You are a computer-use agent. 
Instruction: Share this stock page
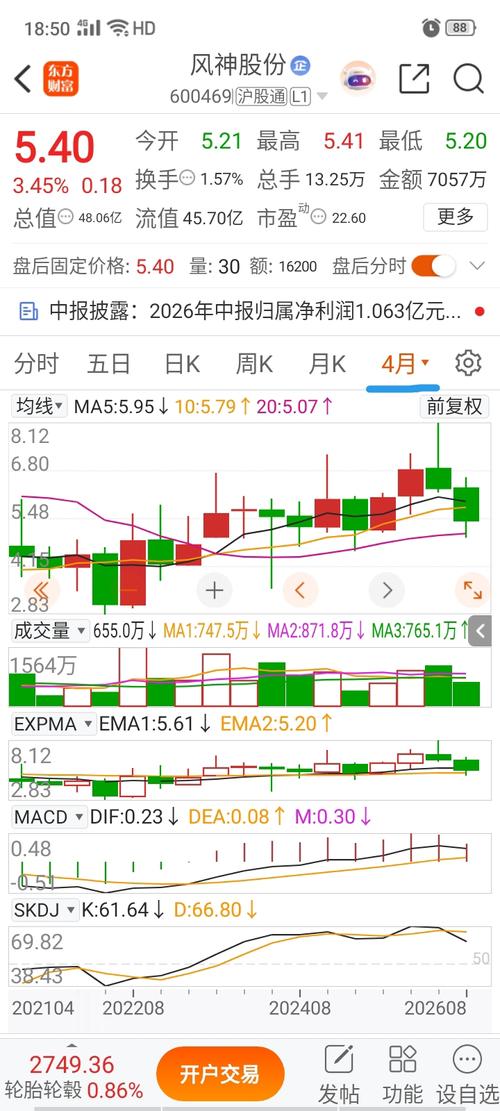pyautogui.click(x=414, y=79)
